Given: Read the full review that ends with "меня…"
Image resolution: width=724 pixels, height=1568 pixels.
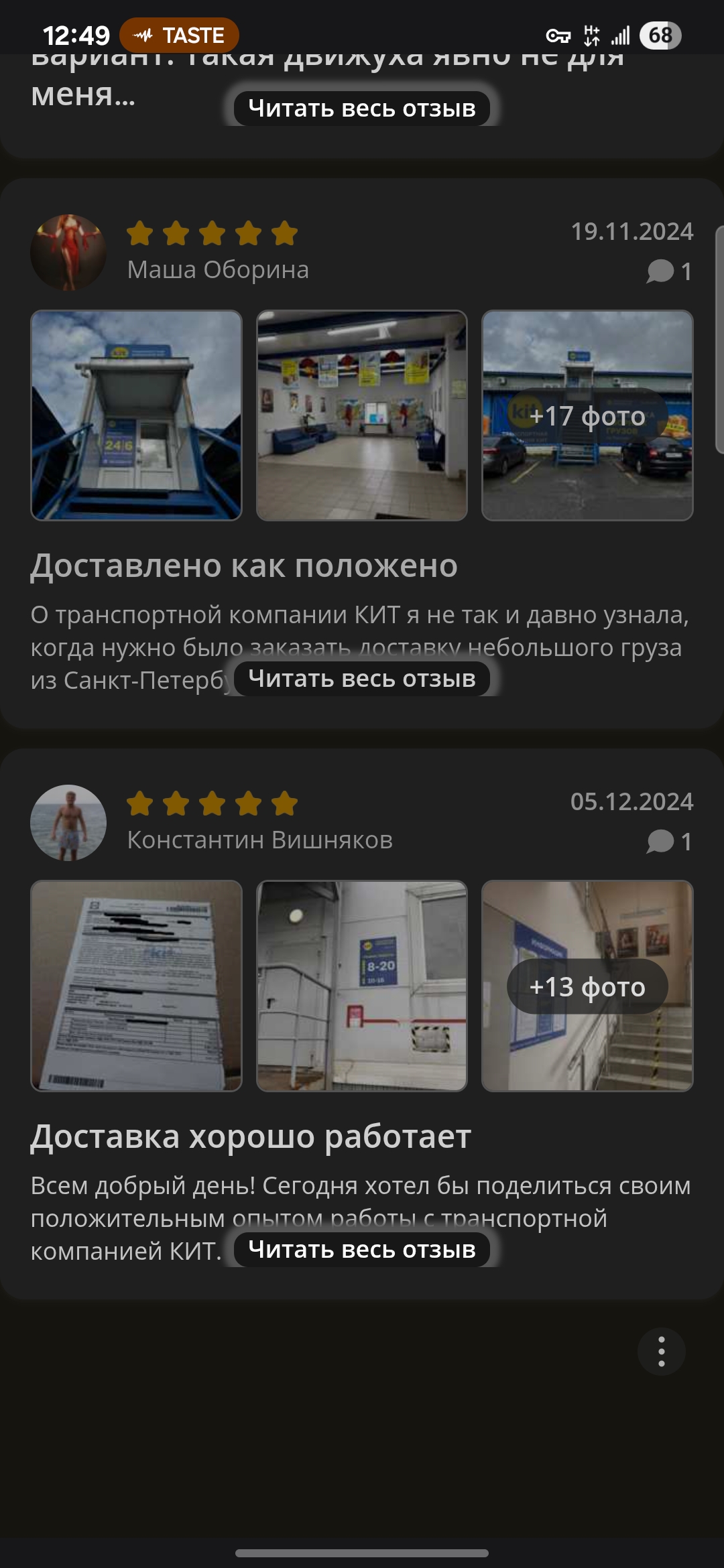Looking at the screenshot, I should (x=362, y=108).
